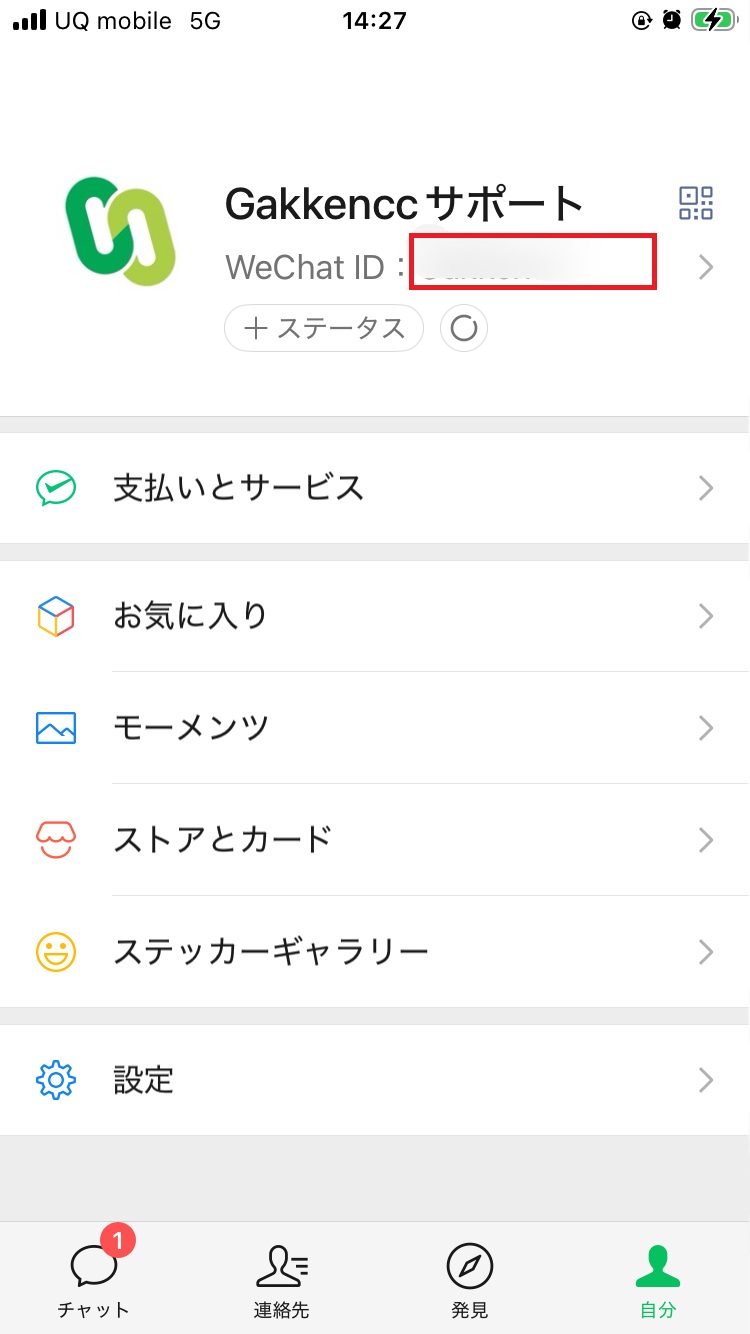Viewport: 750px width, 1334px height.
Task: Switch to the 連絡先 tab
Action: [281, 1278]
